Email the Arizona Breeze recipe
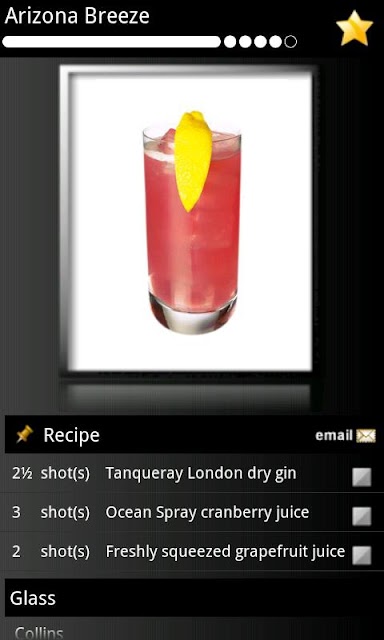384x640 pixels. [x=345, y=436]
